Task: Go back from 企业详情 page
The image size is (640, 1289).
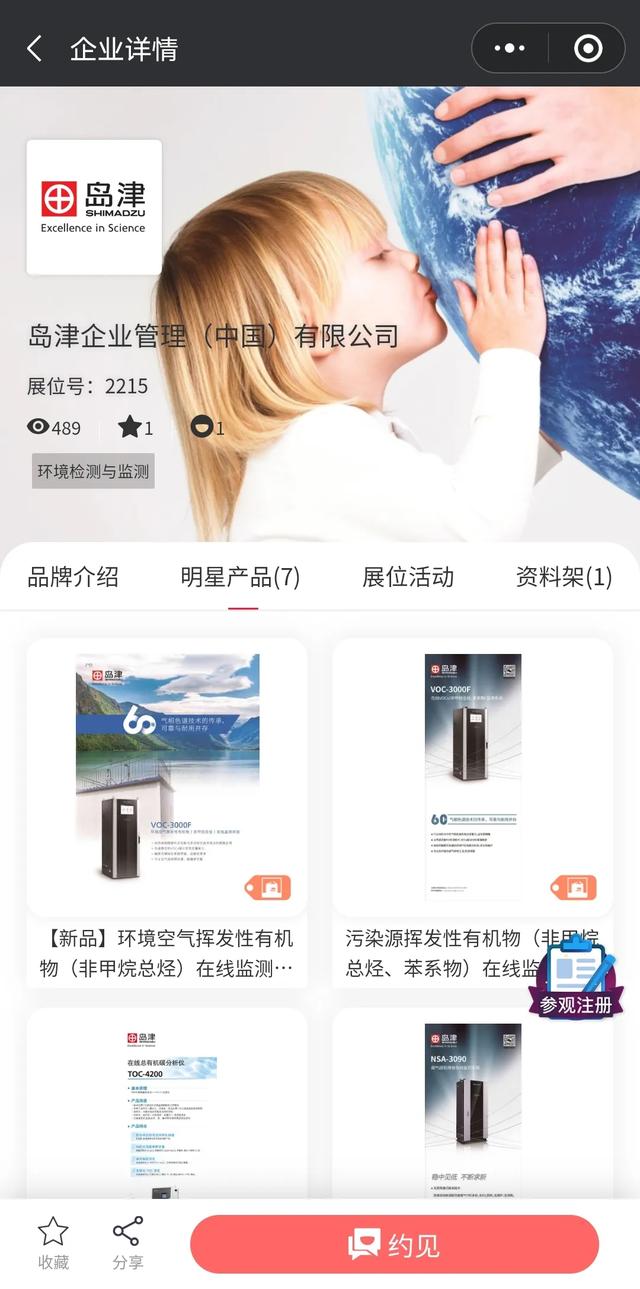Action: click(x=35, y=48)
